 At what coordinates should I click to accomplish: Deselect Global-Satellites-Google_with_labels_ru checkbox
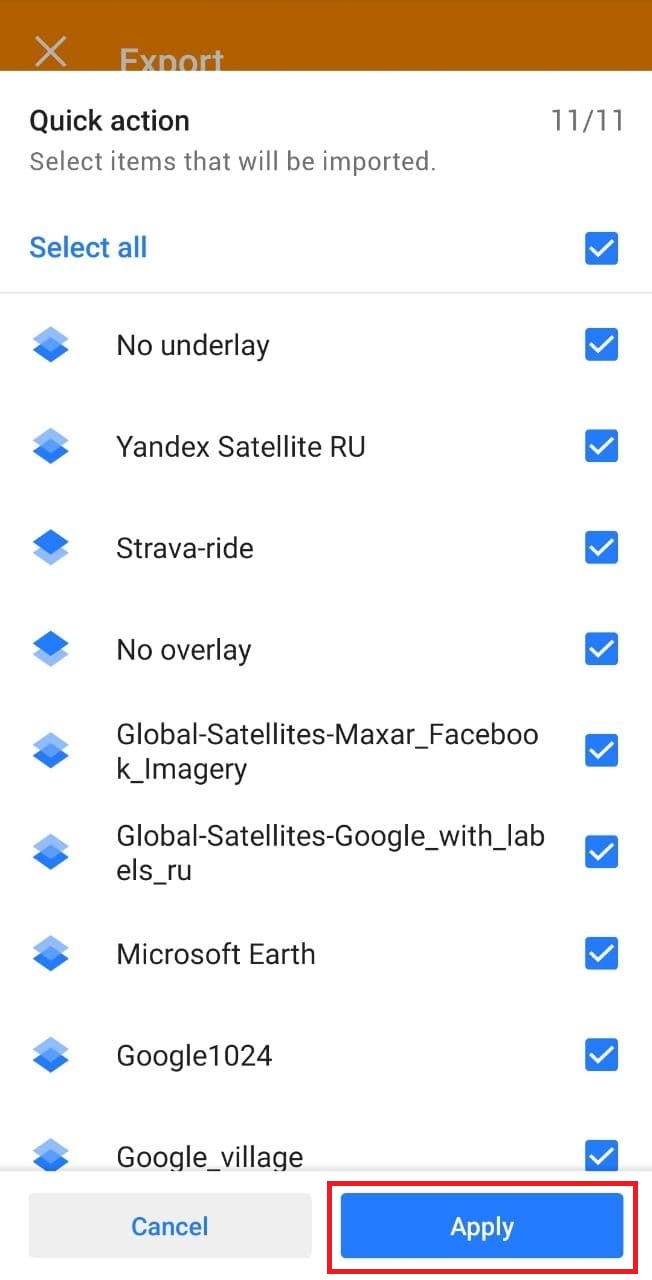point(601,852)
